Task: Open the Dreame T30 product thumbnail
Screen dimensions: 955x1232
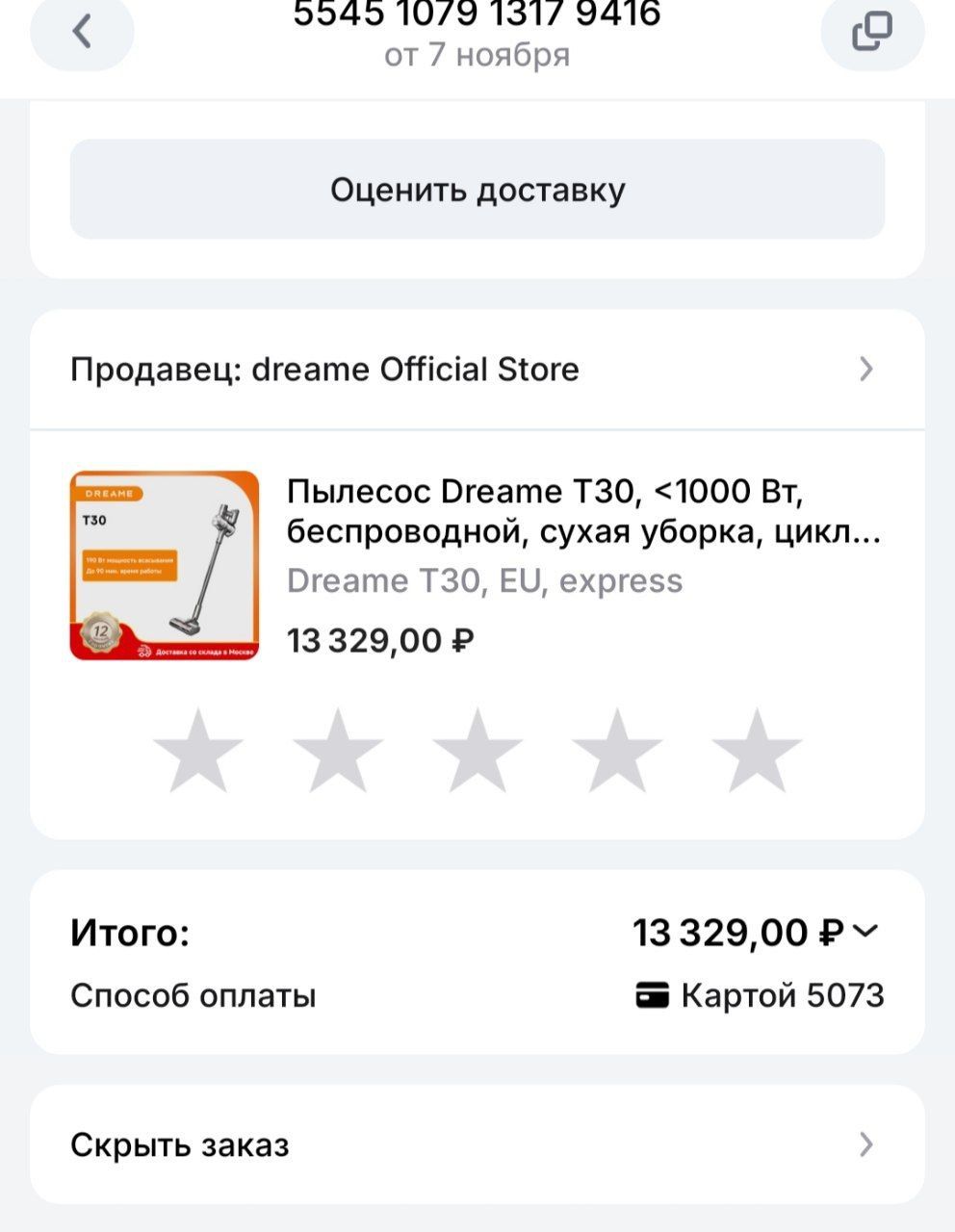Action: coord(166,563)
